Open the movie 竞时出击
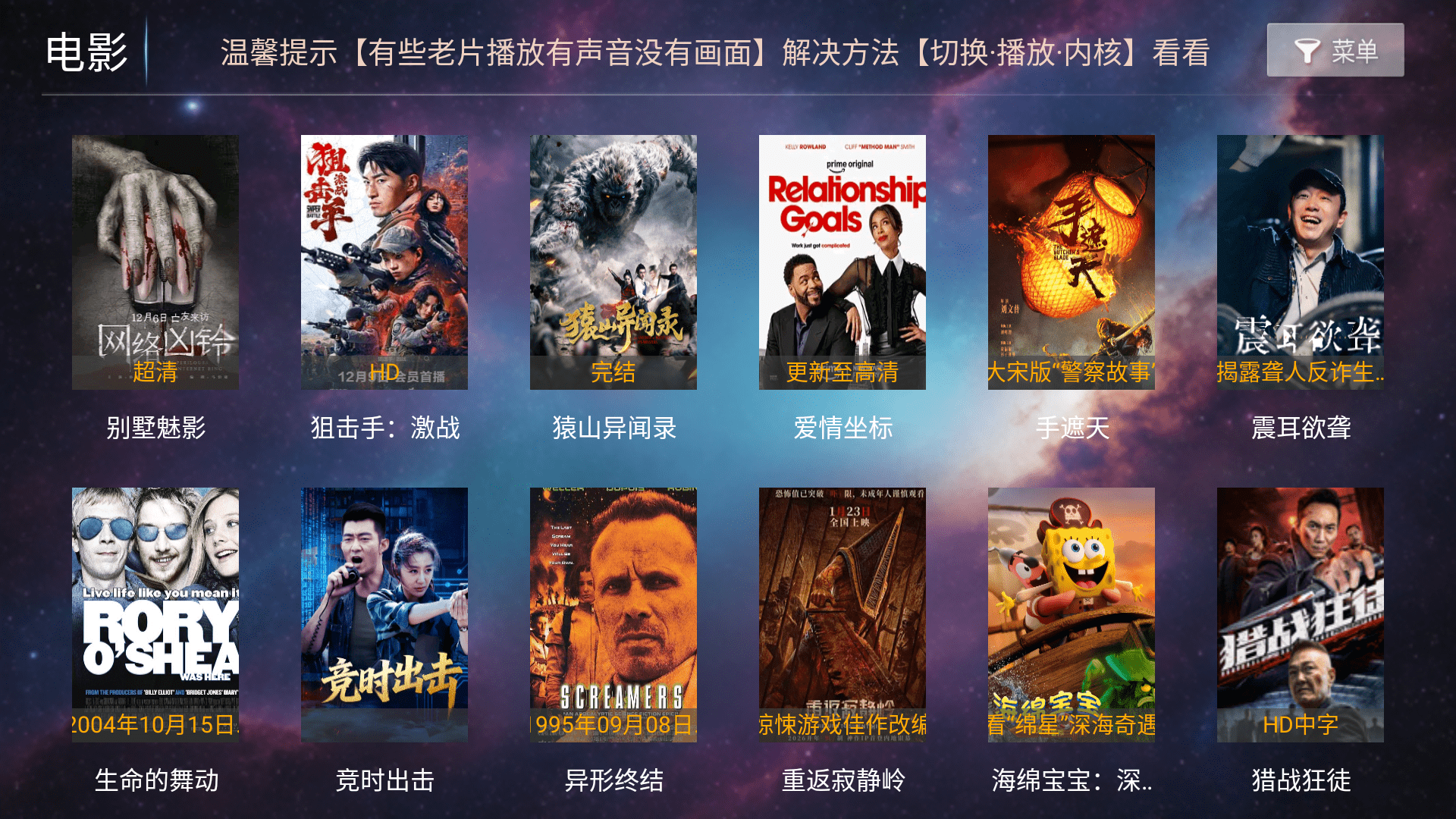The image size is (1456, 819). click(x=384, y=614)
